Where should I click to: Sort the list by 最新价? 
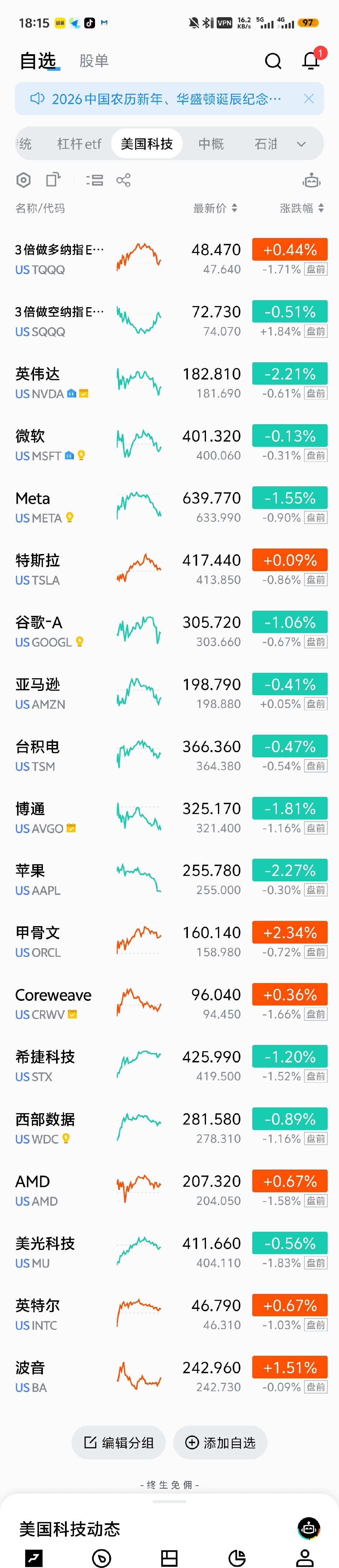point(215,208)
